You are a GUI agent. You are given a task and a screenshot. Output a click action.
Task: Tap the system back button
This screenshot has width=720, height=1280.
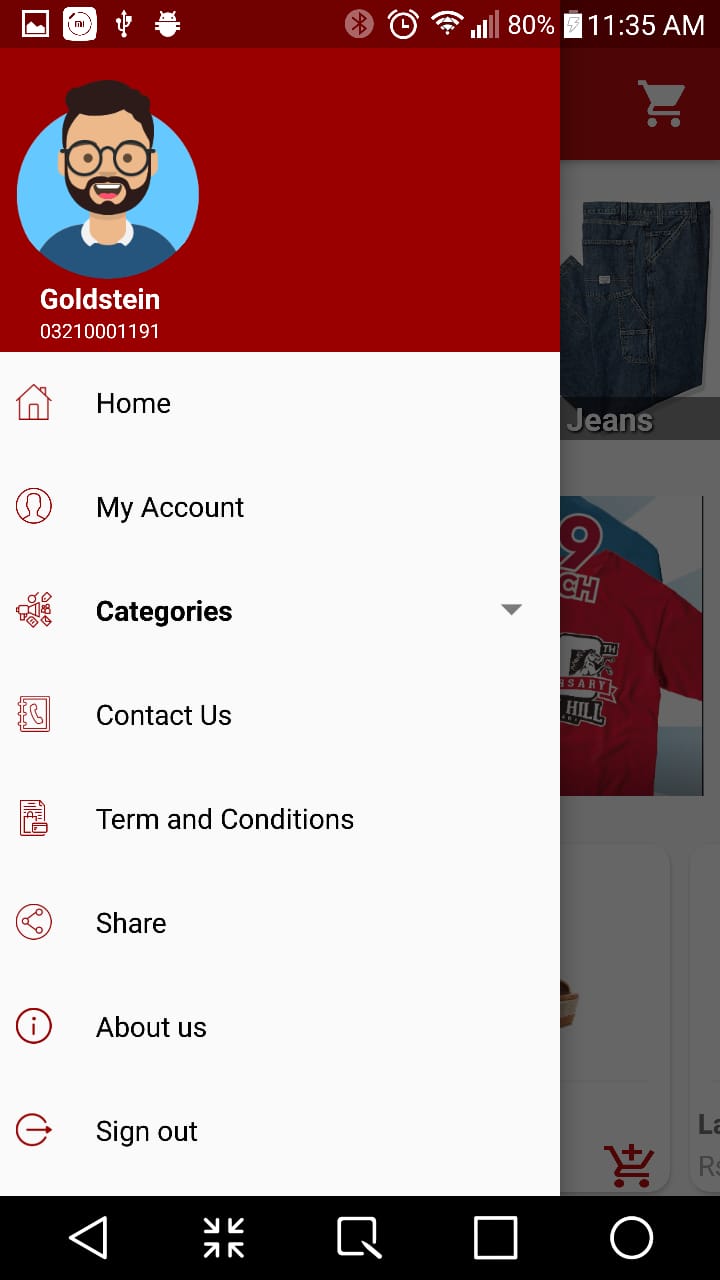pos(88,1238)
